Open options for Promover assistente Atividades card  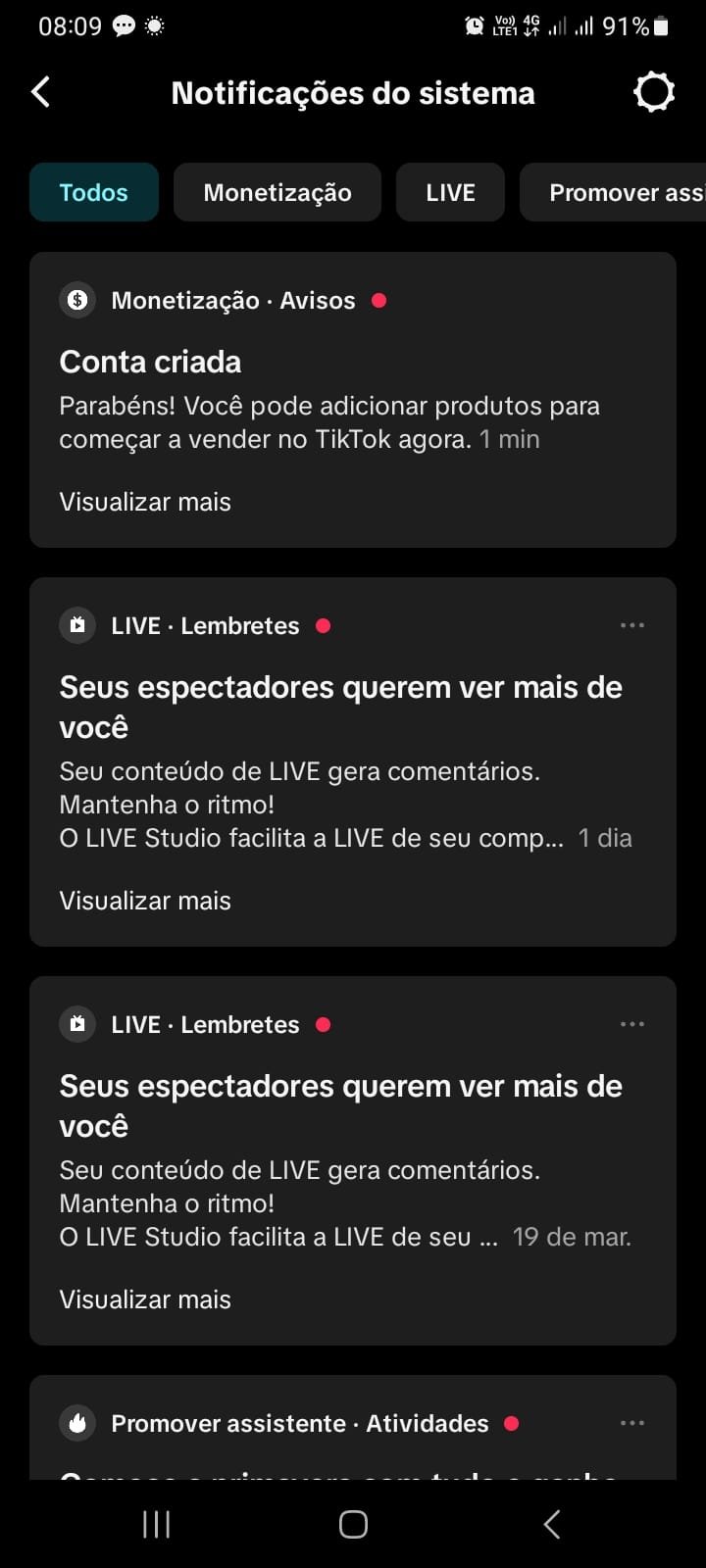632,1423
